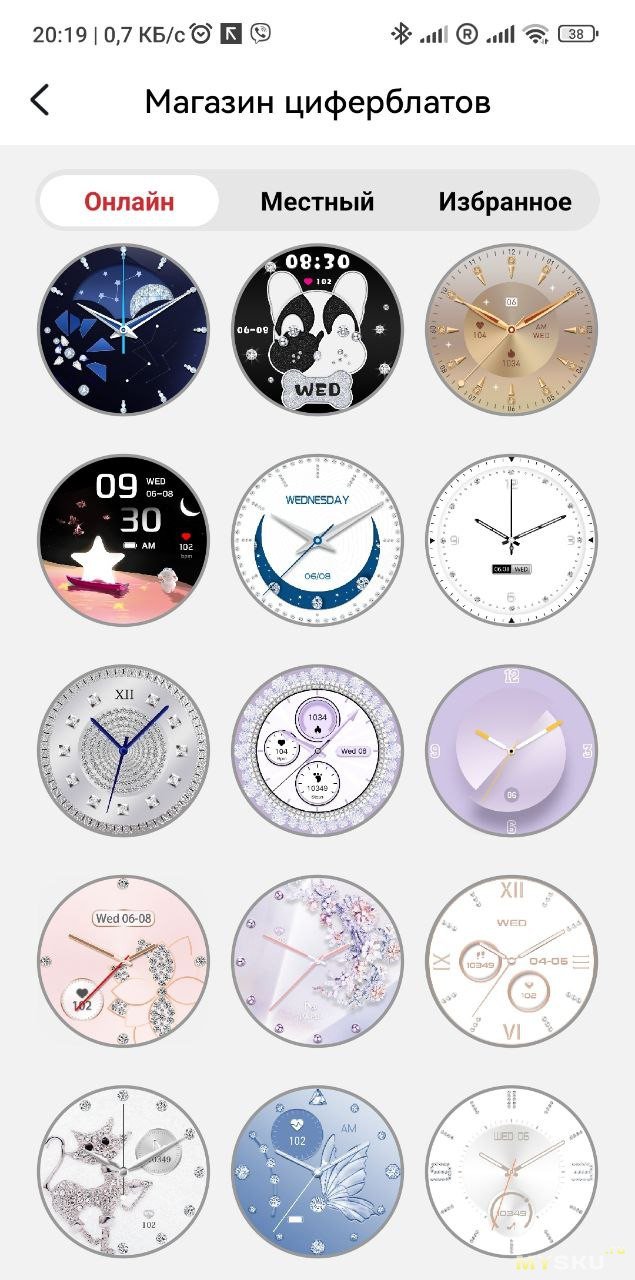Open the glowing star digital watch face

coord(124,540)
